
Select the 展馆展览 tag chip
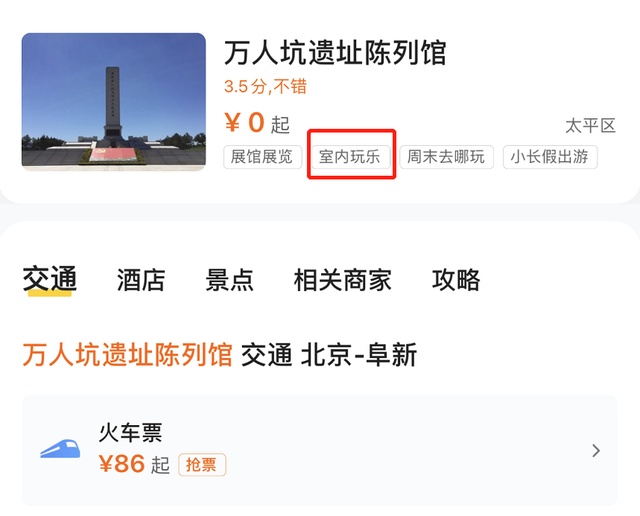262,157
